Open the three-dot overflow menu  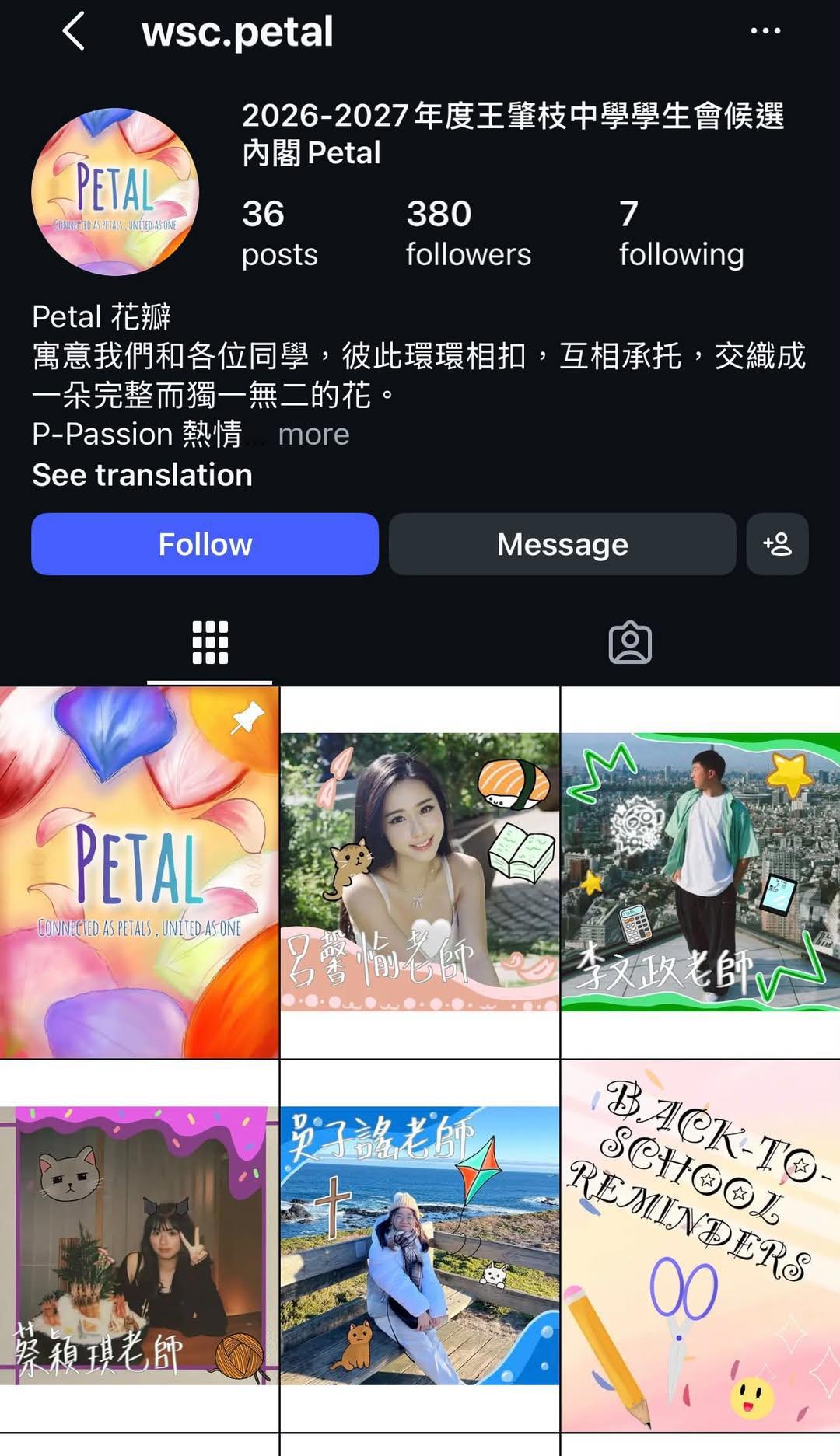765,31
